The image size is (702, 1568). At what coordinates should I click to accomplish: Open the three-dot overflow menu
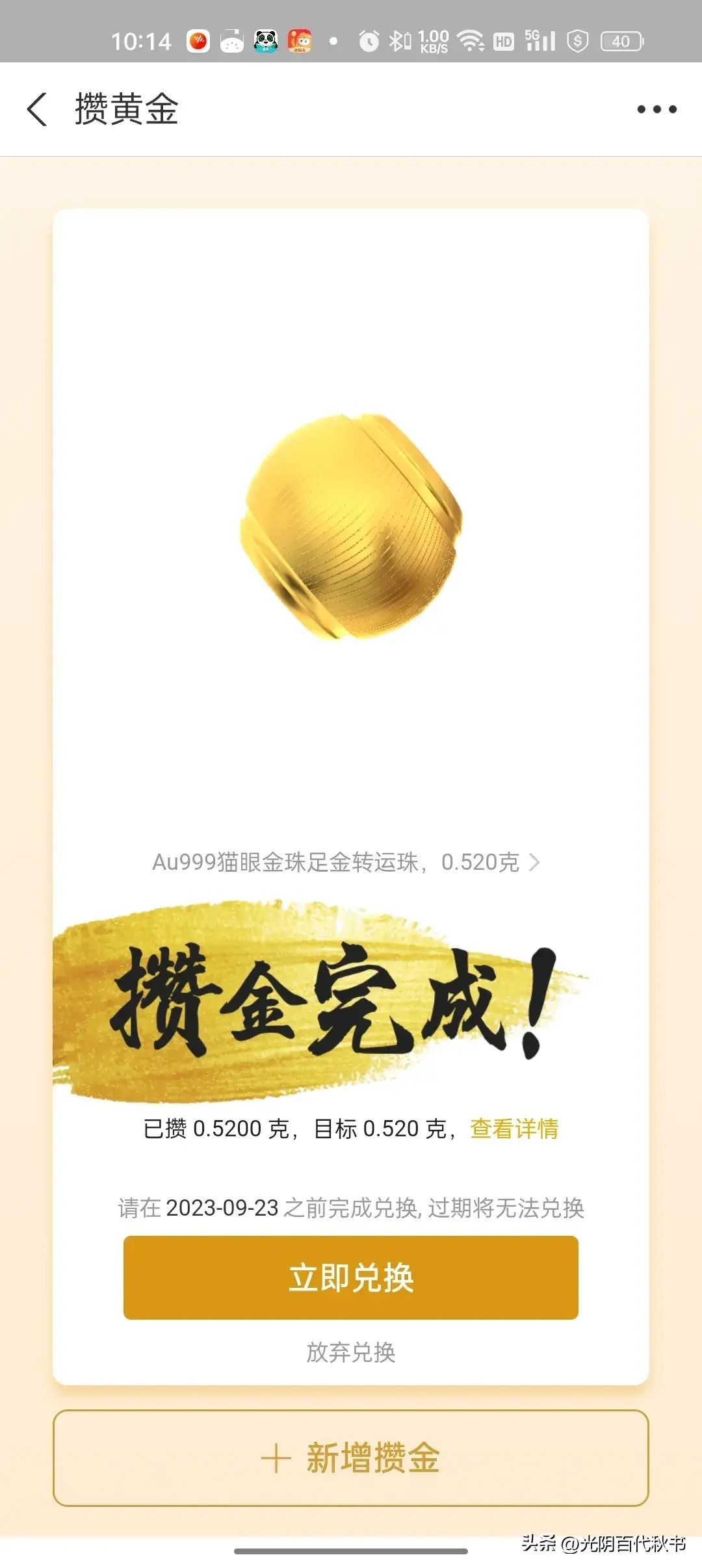[656, 109]
